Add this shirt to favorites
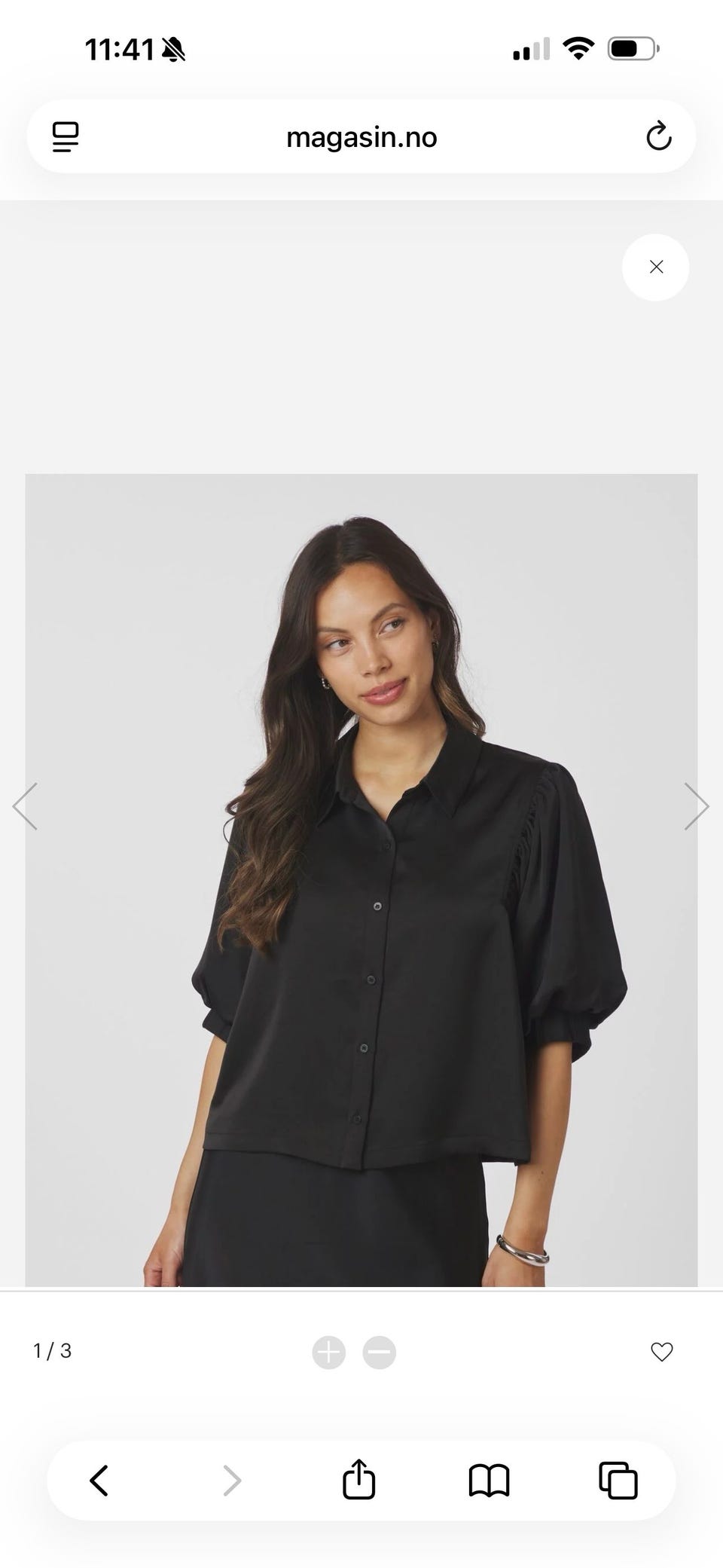The height and width of the screenshot is (1568, 723). (x=661, y=1352)
